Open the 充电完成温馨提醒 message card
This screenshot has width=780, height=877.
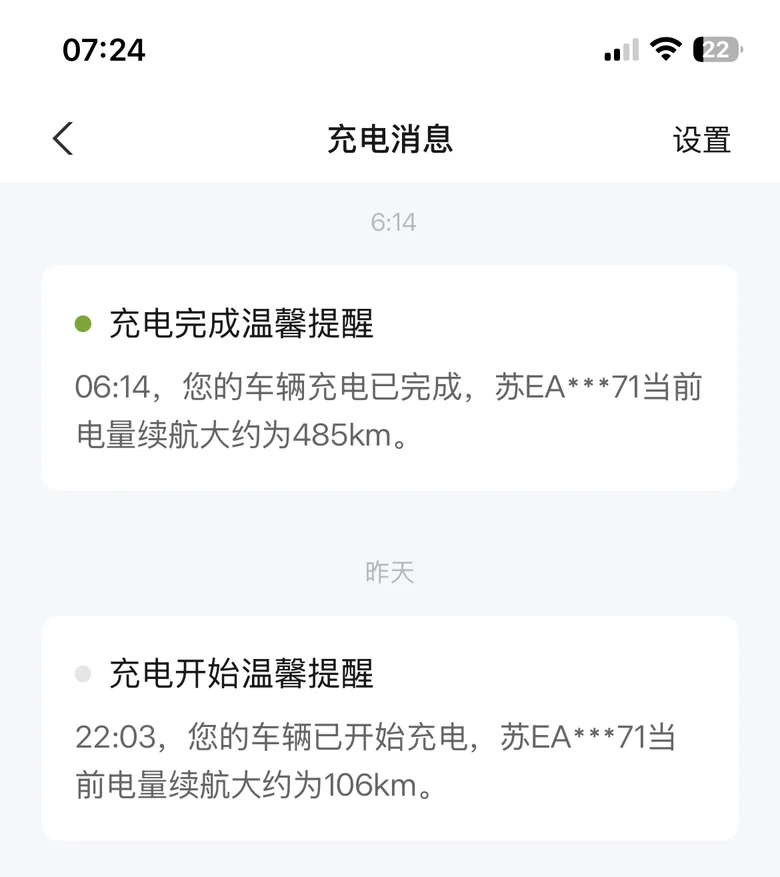pos(389,378)
